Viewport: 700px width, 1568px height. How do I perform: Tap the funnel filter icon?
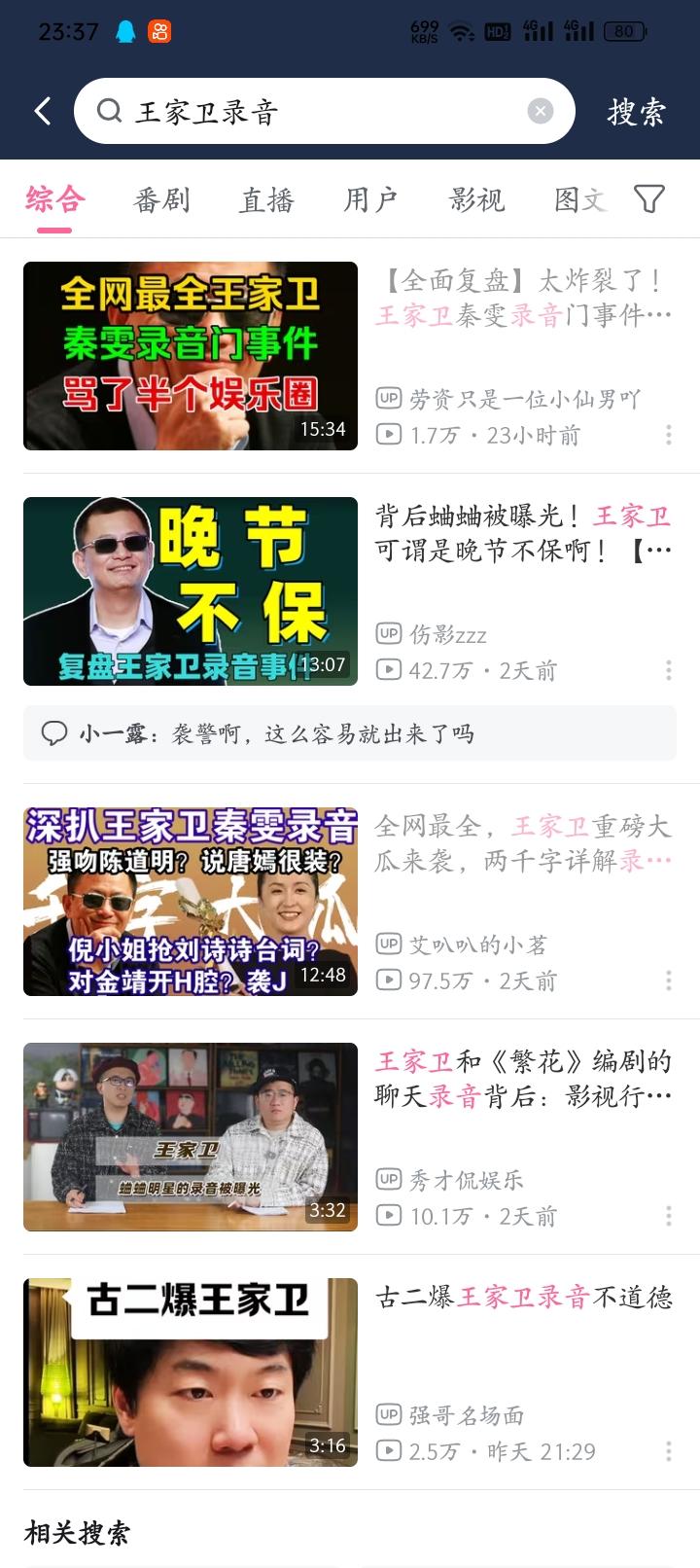649,199
